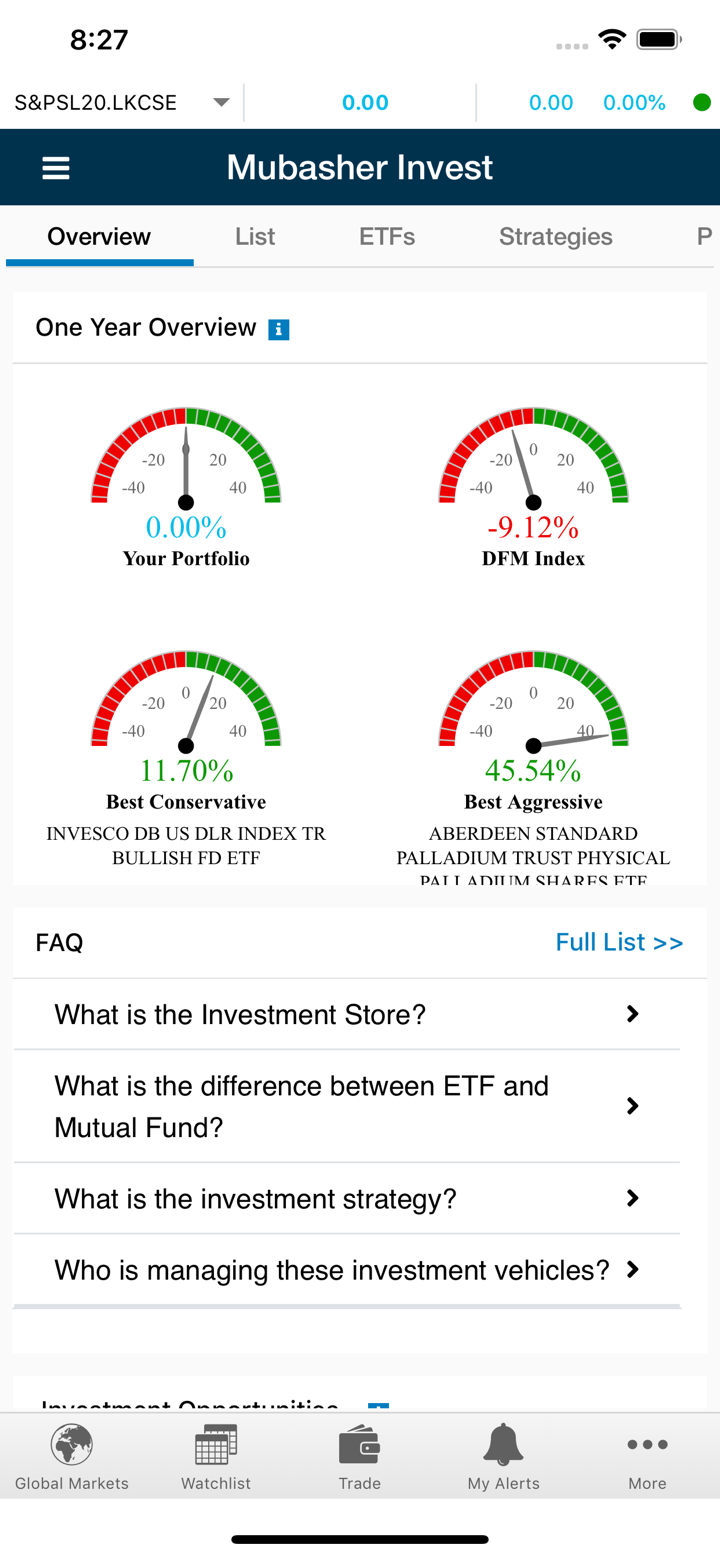The height and width of the screenshot is (1558, 720).
Task: Switch to the Trade tab
Action: click(360, 1458)
